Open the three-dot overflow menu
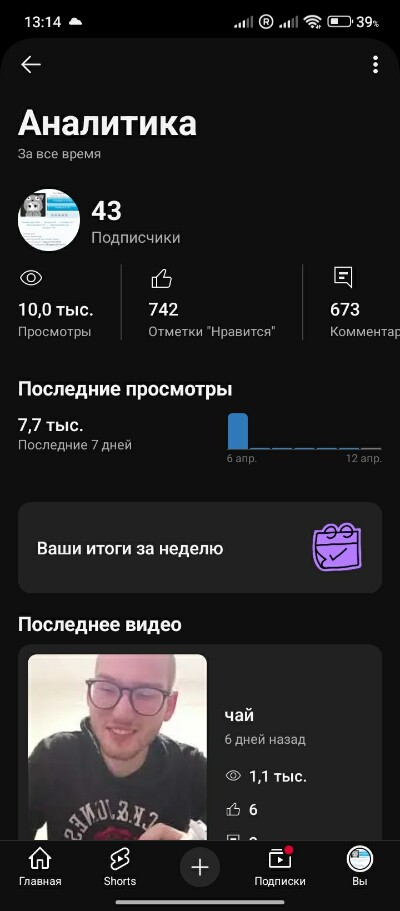 tap(376, 64)
